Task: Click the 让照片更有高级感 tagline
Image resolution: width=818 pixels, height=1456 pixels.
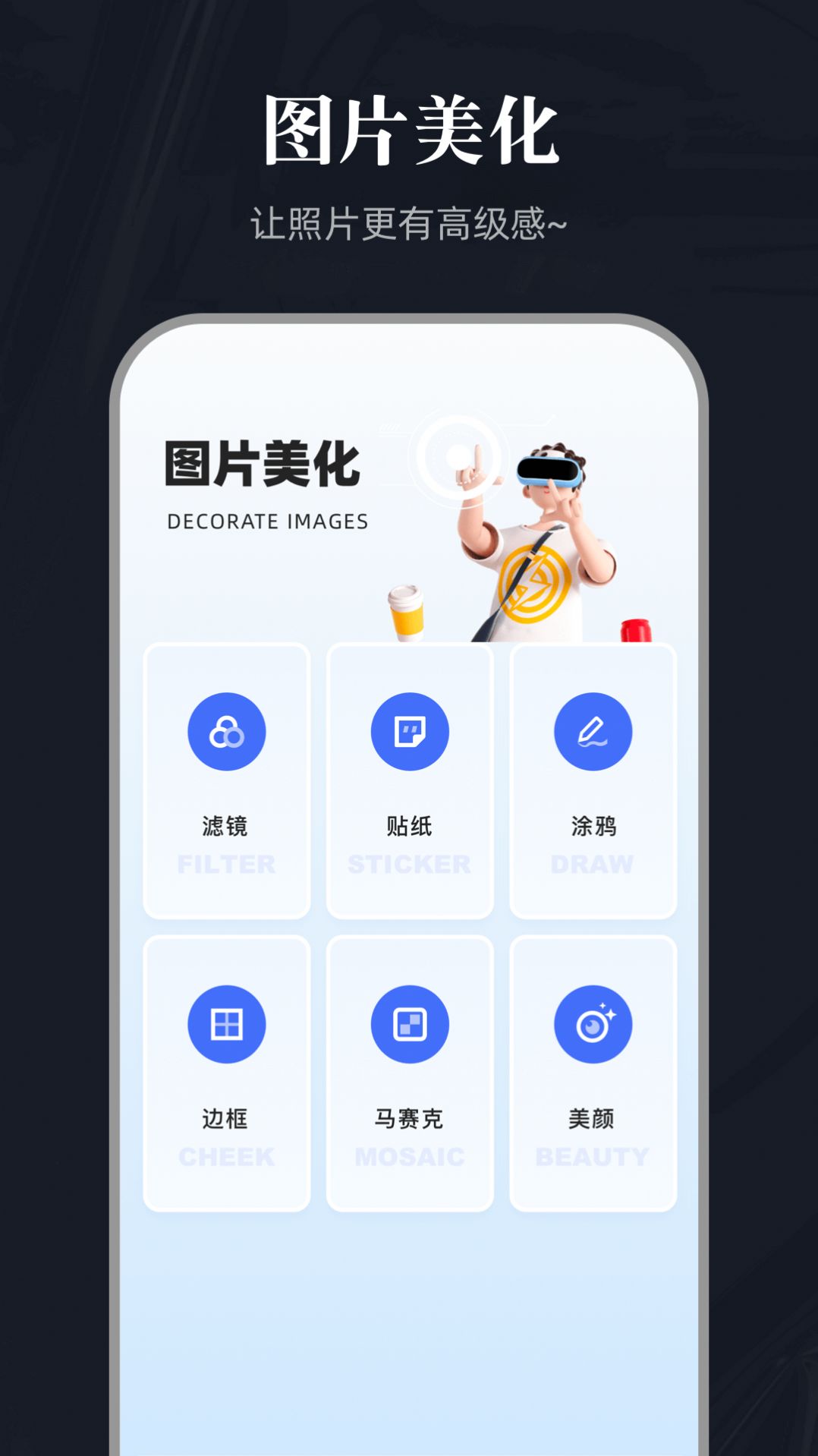Action: tap(408, 221)
